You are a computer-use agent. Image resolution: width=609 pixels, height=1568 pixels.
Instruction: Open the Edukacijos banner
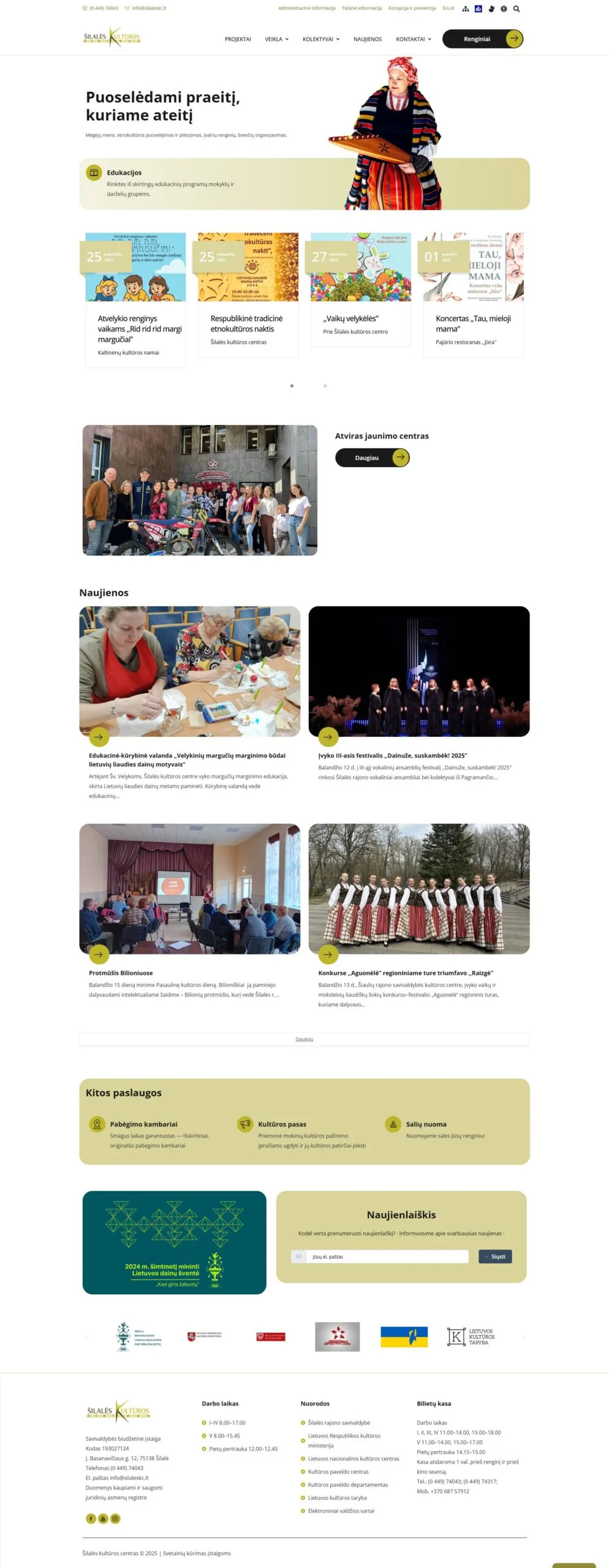tap(124, 173)
